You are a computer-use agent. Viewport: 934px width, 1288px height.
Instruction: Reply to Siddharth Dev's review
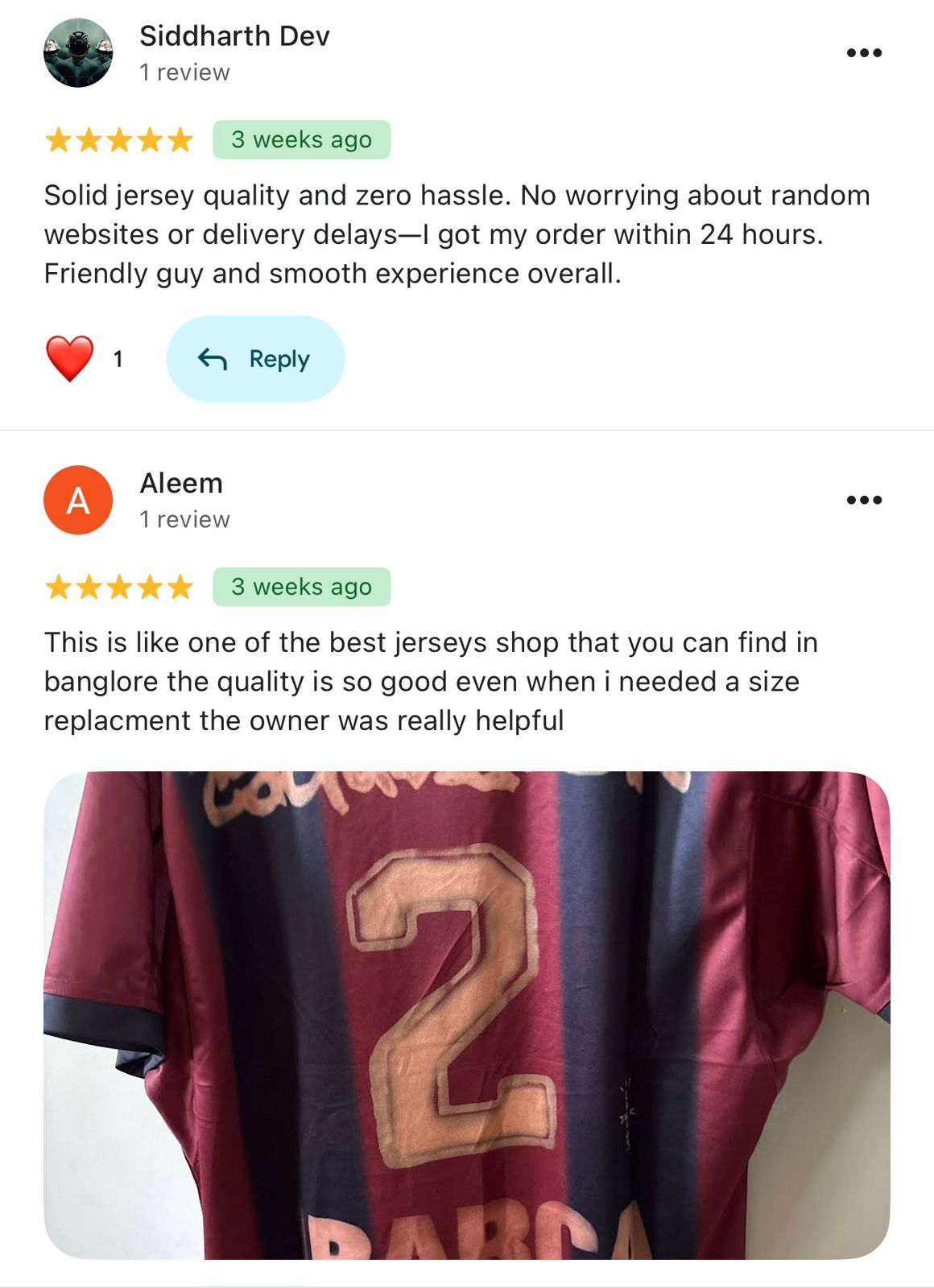pos(255,359)
